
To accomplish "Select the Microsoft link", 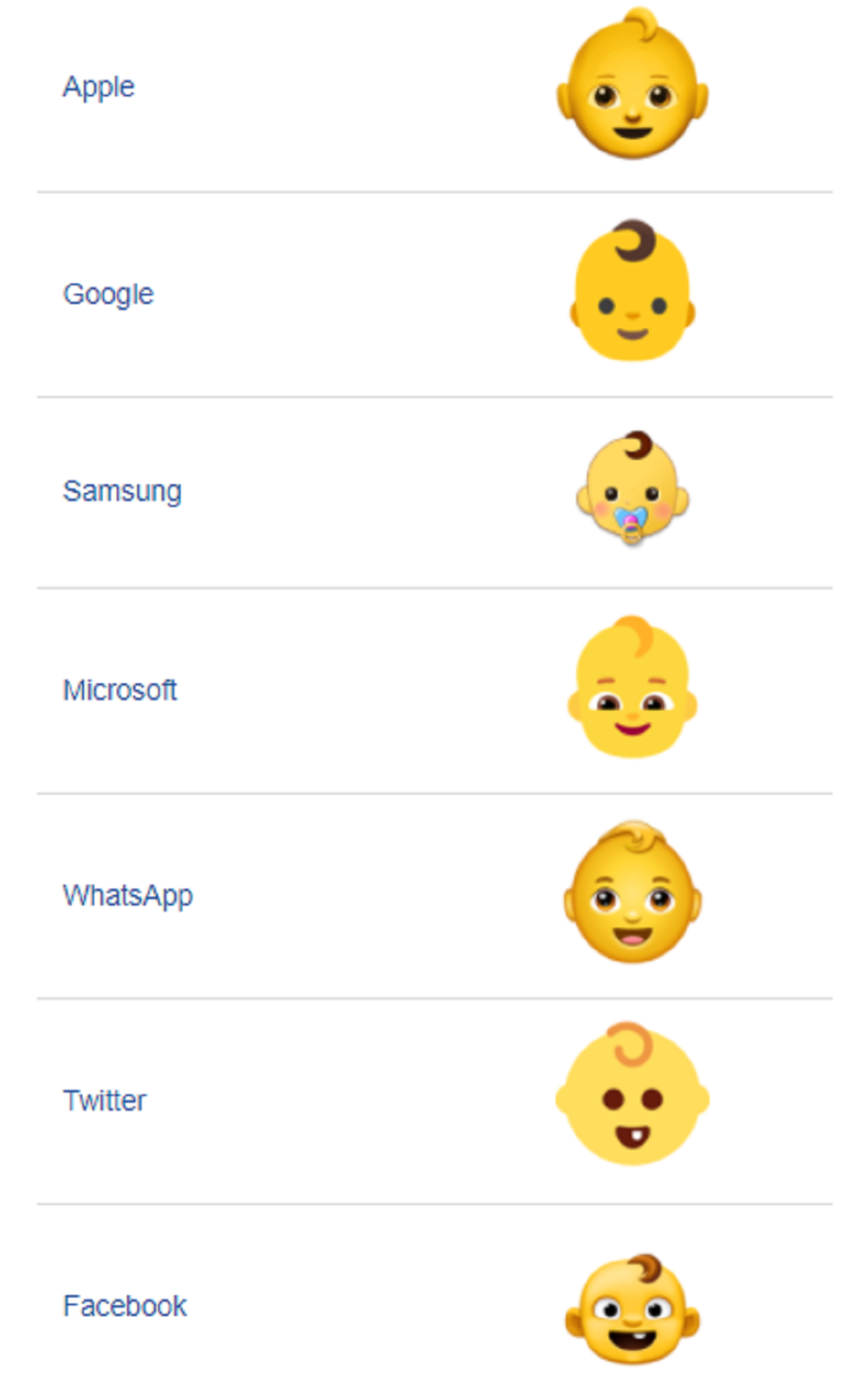I will (x=120, y=690).
